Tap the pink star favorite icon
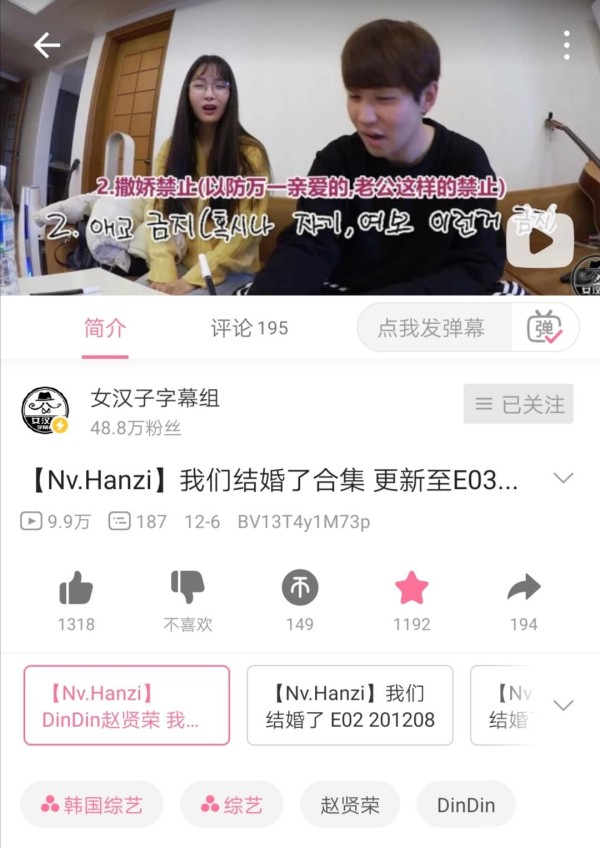600x848 pixels. 411,588
